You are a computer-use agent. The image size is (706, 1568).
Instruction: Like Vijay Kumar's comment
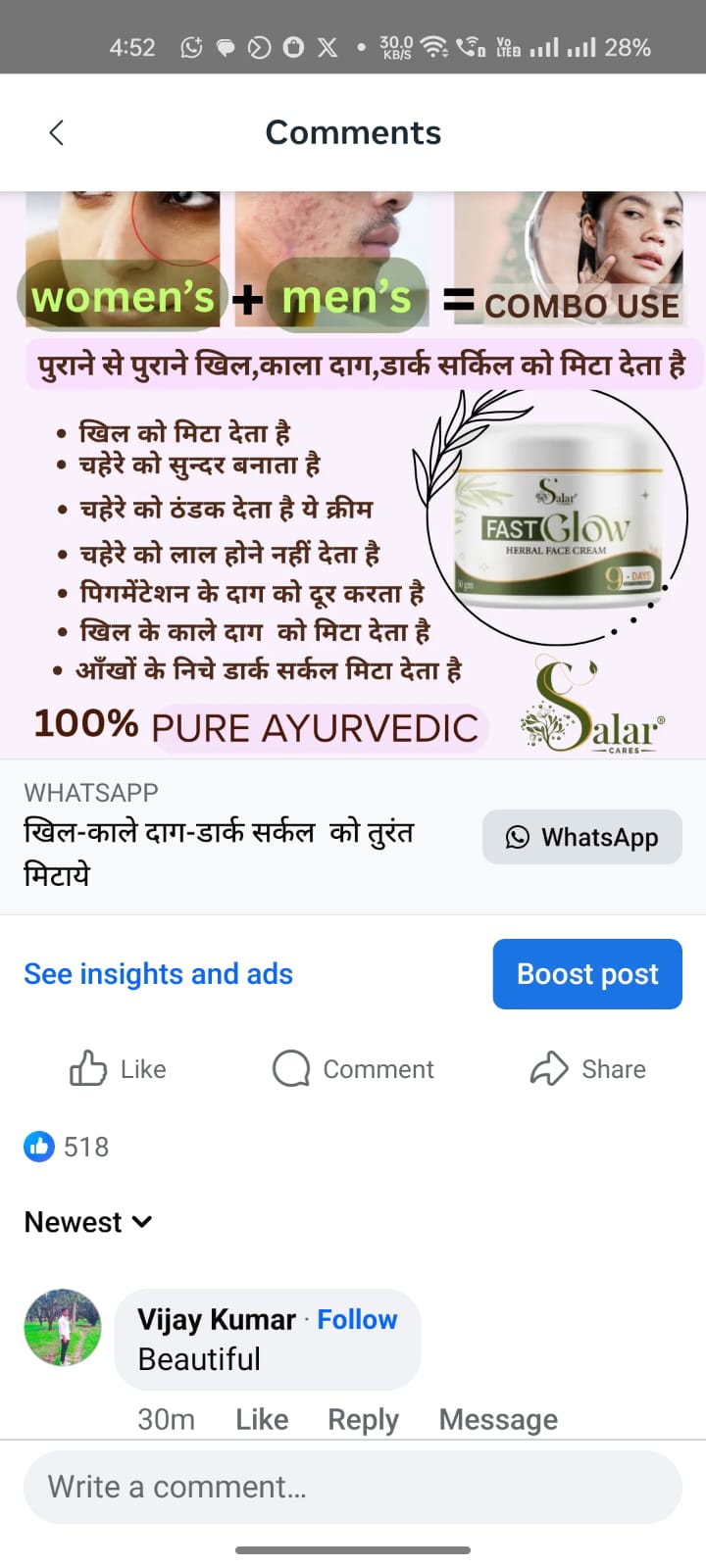[261, 1419]
